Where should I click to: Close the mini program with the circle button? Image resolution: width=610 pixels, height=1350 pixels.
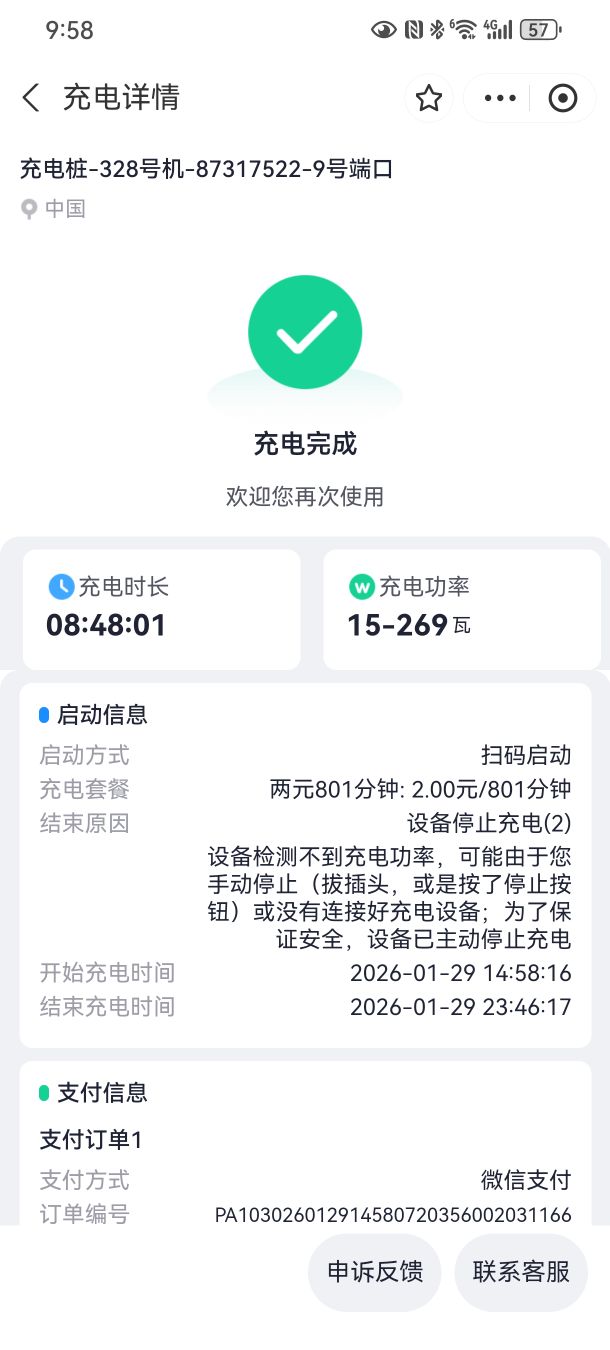click(x=563, y=98)
